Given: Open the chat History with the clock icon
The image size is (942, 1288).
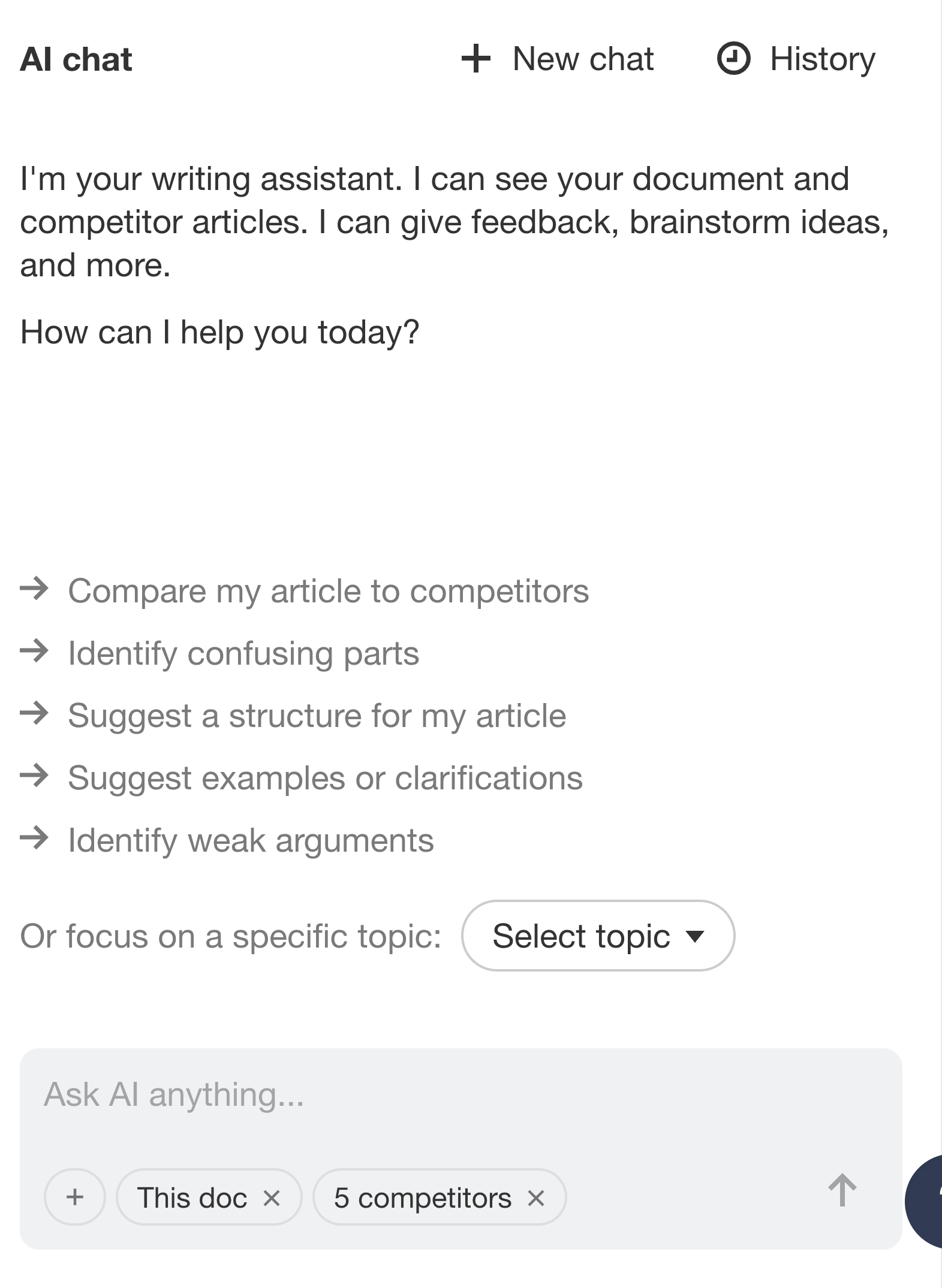Looking at the screenshot, I should (733, 59).
